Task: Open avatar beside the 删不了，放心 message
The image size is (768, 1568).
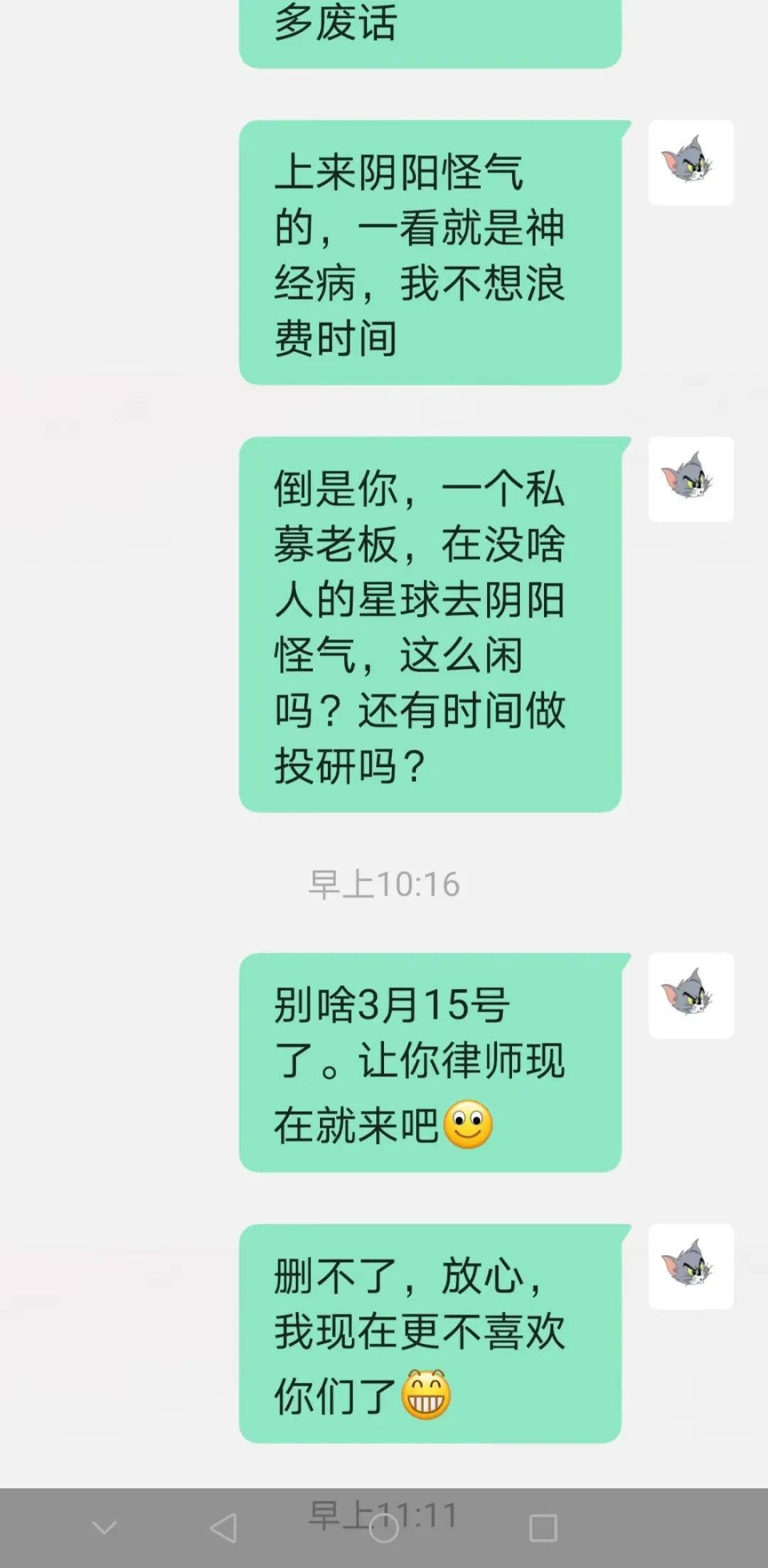Action: coord(690,1266)
